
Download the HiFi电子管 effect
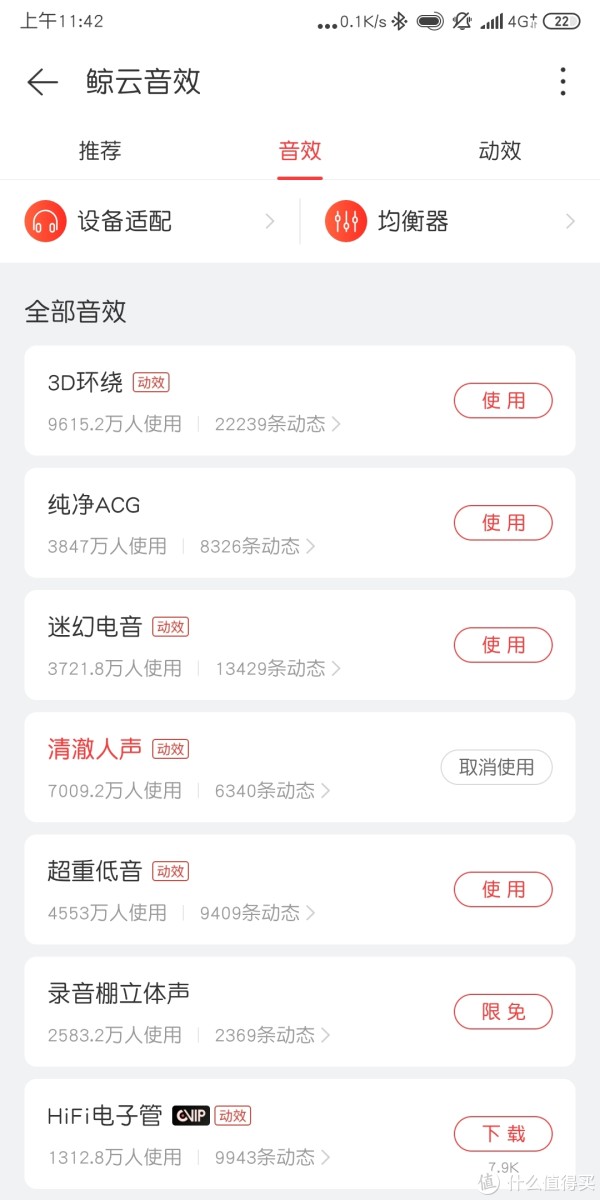click(x=503, y=1134)
